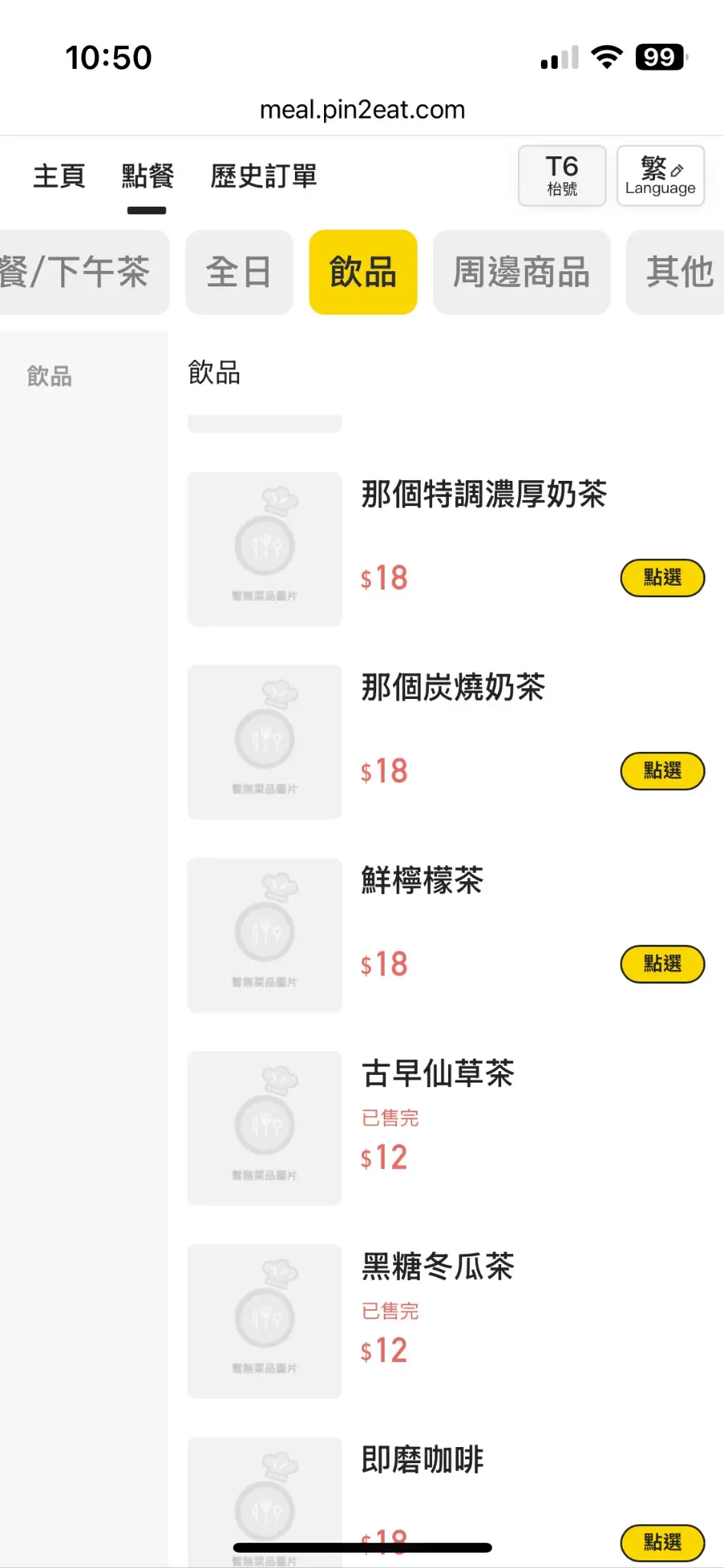Viewport: 724px width, 1568px height.
Task: Open the 周邊商品 category
Action: pos(521,273)
